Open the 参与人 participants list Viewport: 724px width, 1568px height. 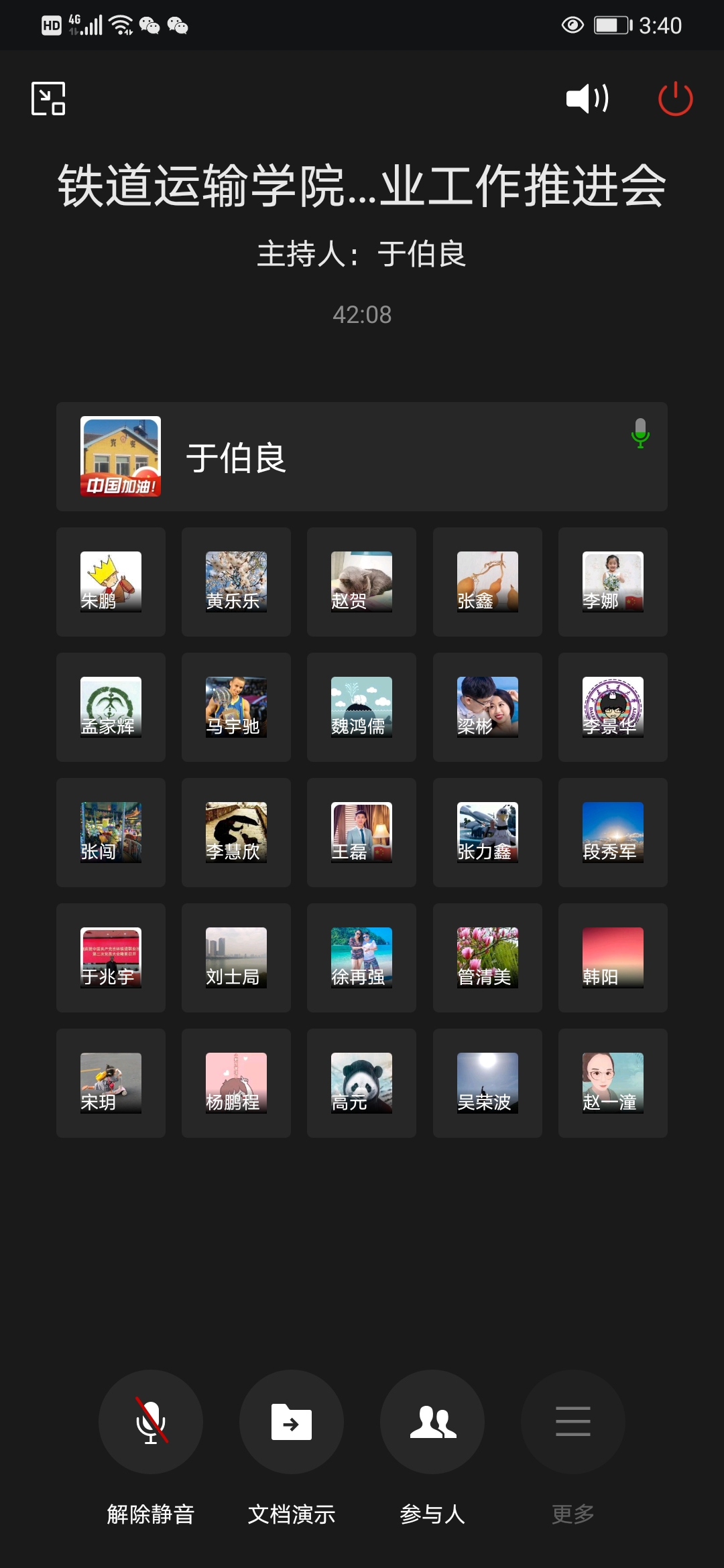(432, 1421)
